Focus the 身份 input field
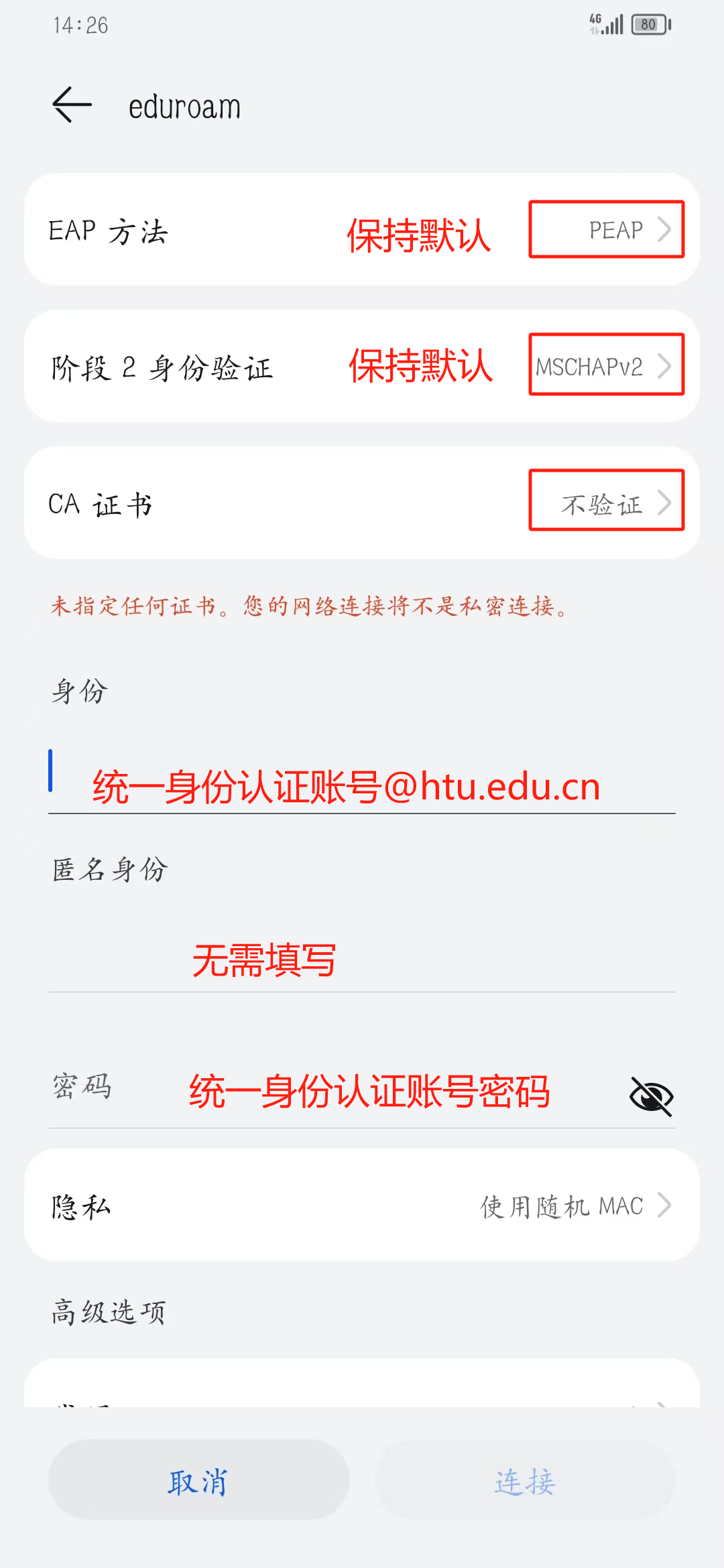The image size is (724, 1568). [x=362, y=785]
